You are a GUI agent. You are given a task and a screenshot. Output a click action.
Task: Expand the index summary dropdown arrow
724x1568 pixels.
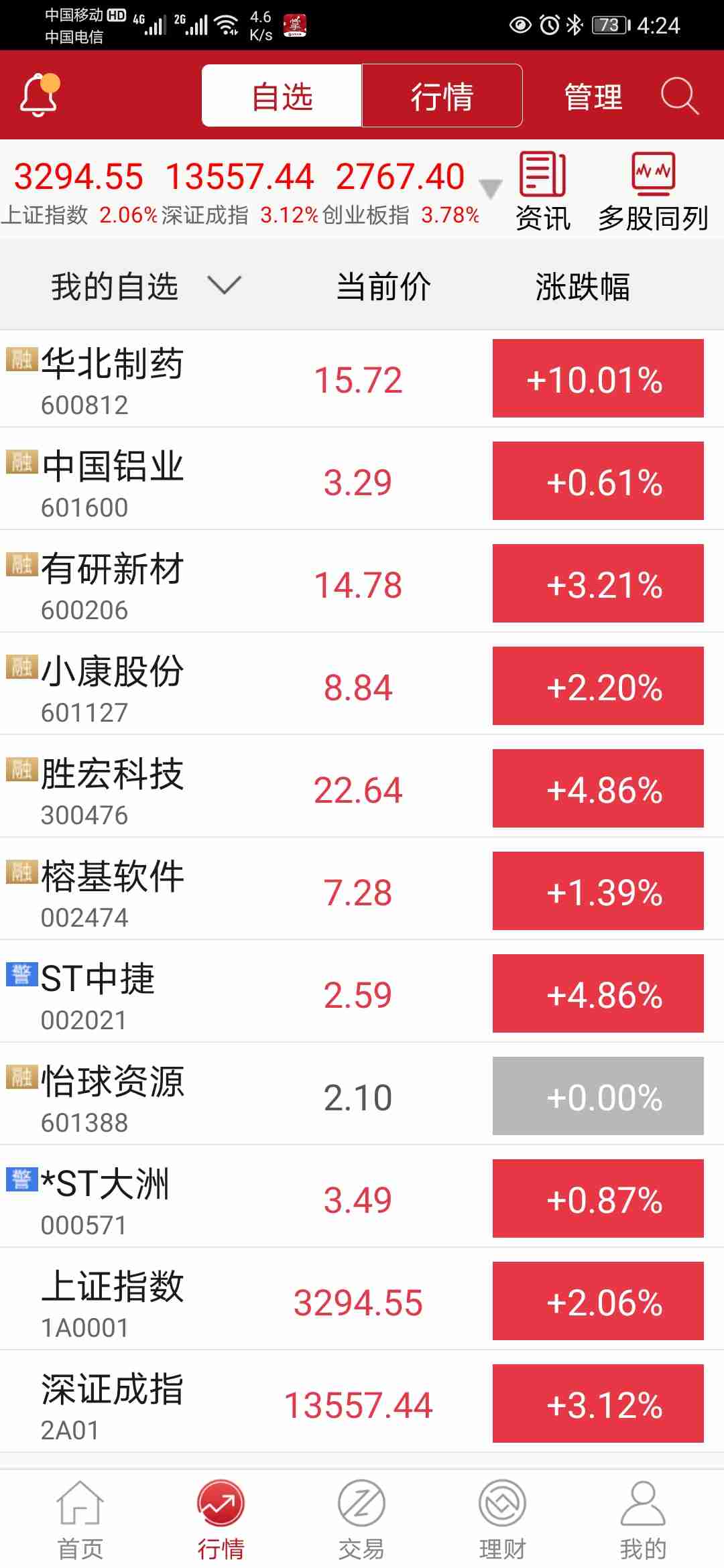pyautogui.click(x=491, y=189)
